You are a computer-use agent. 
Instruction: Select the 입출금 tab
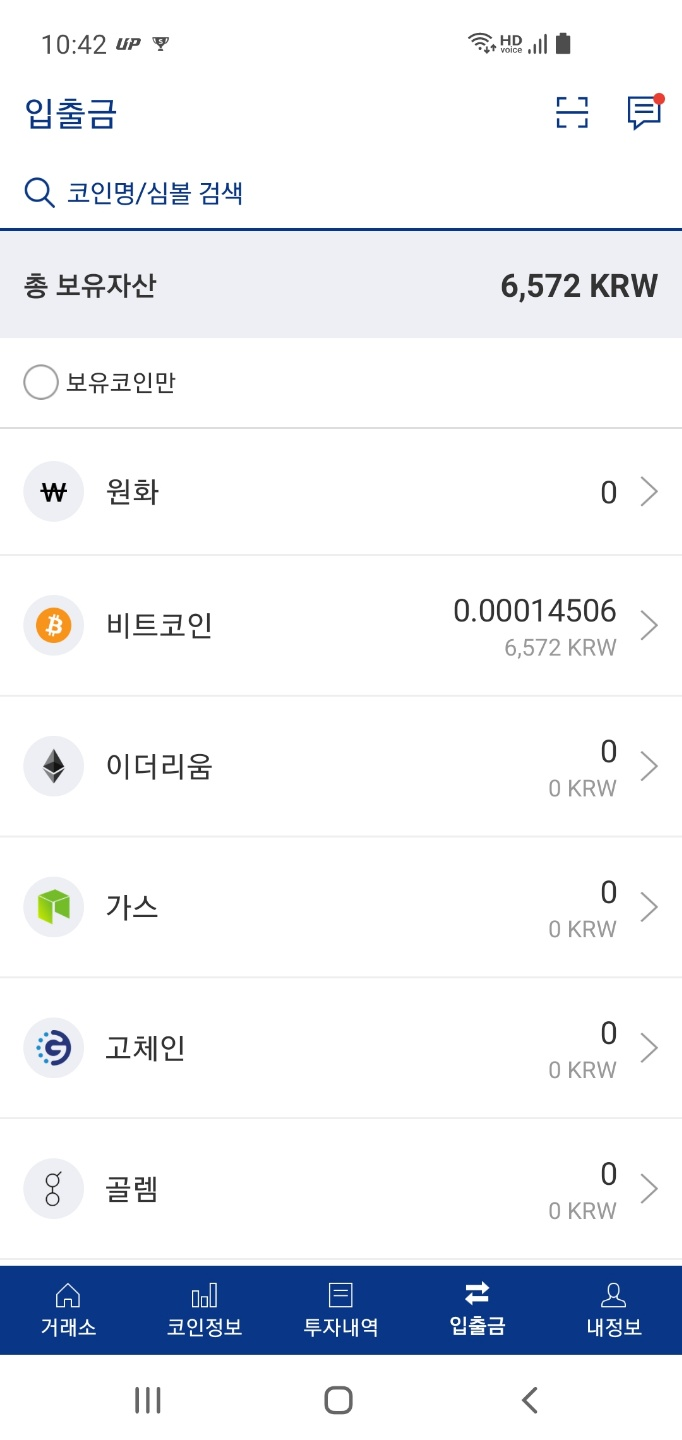(477, 1310)
